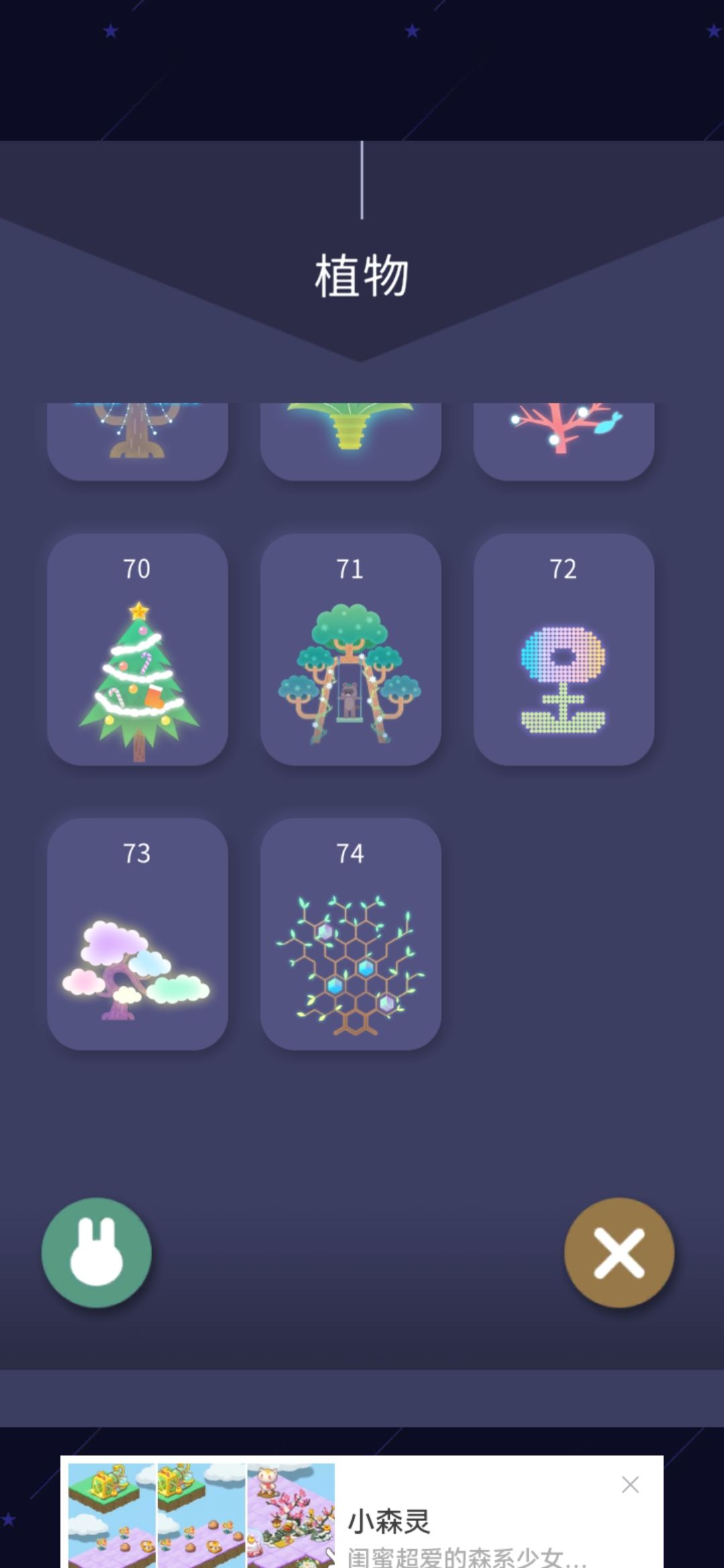The image size is (724, 1568).
Task: Select plant 71 tree with swing
Action: [x=351, y=649]
